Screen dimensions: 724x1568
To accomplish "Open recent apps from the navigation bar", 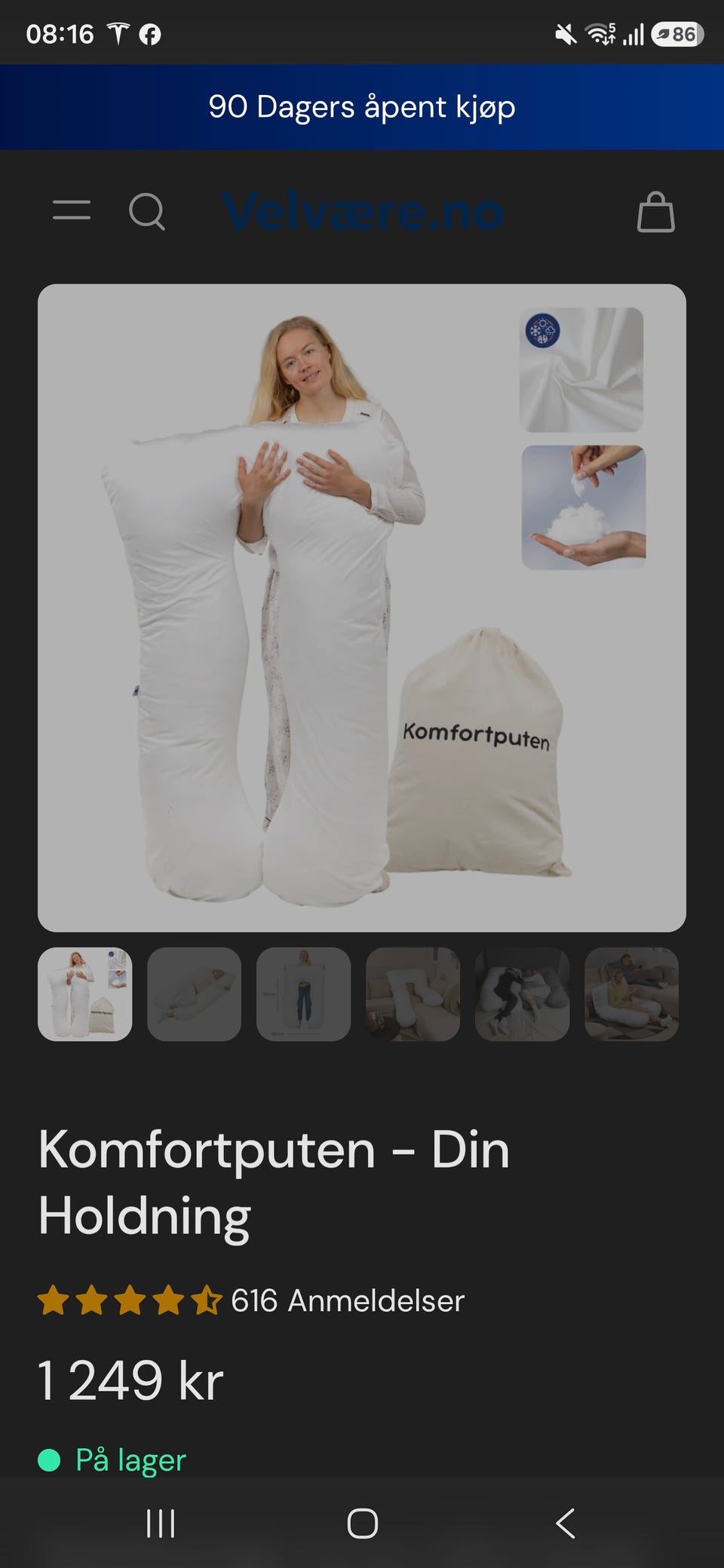I will tap(161, 1523).
